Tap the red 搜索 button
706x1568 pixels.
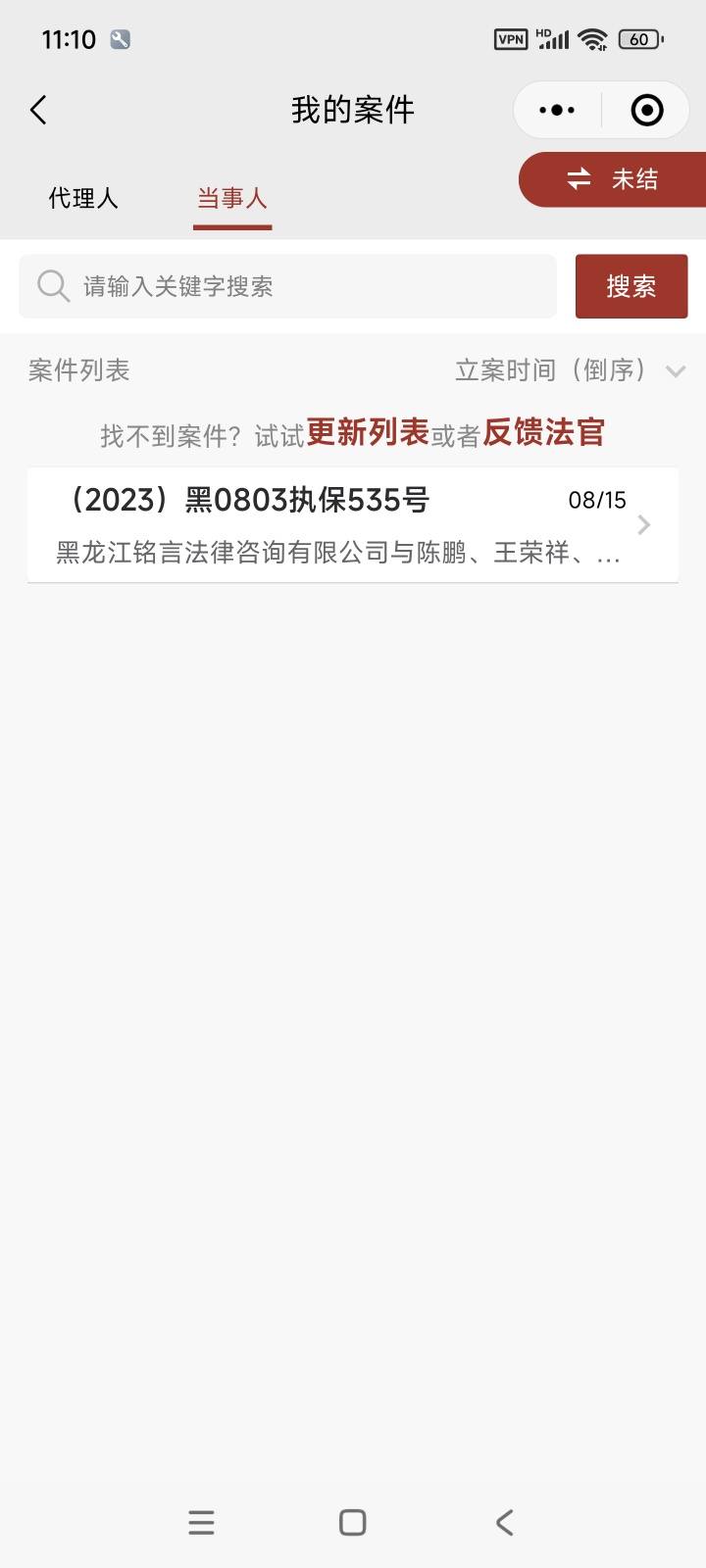pyautogui.click(x=631, y=286)
